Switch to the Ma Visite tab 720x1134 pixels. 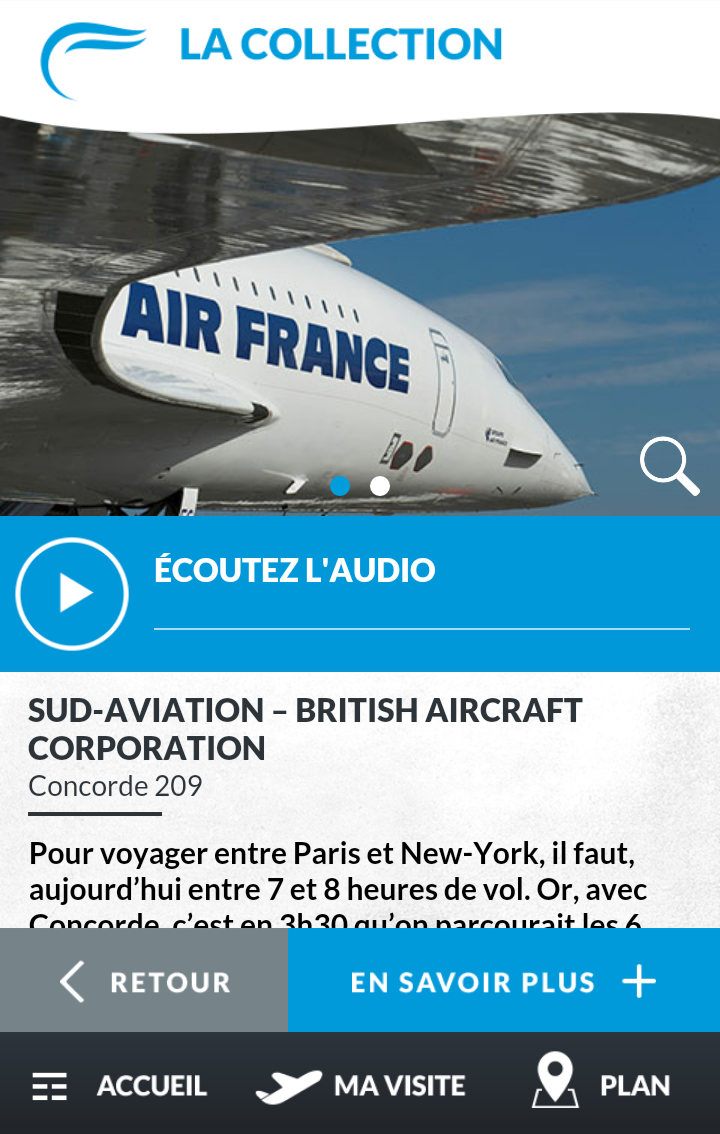pyautogui.click(x=360, y=1085)
